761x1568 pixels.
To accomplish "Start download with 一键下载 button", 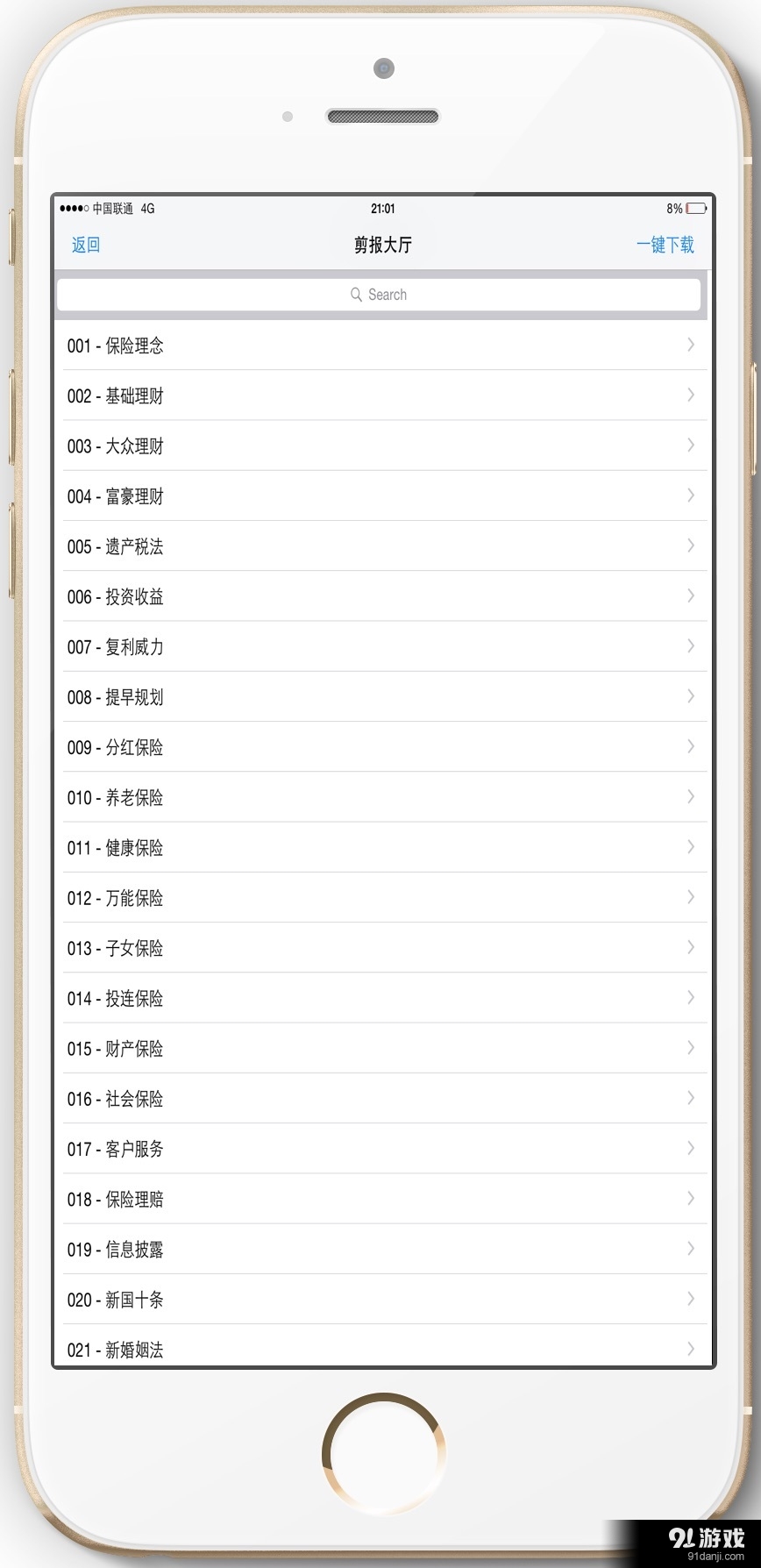I will click(x=665, y=245).
